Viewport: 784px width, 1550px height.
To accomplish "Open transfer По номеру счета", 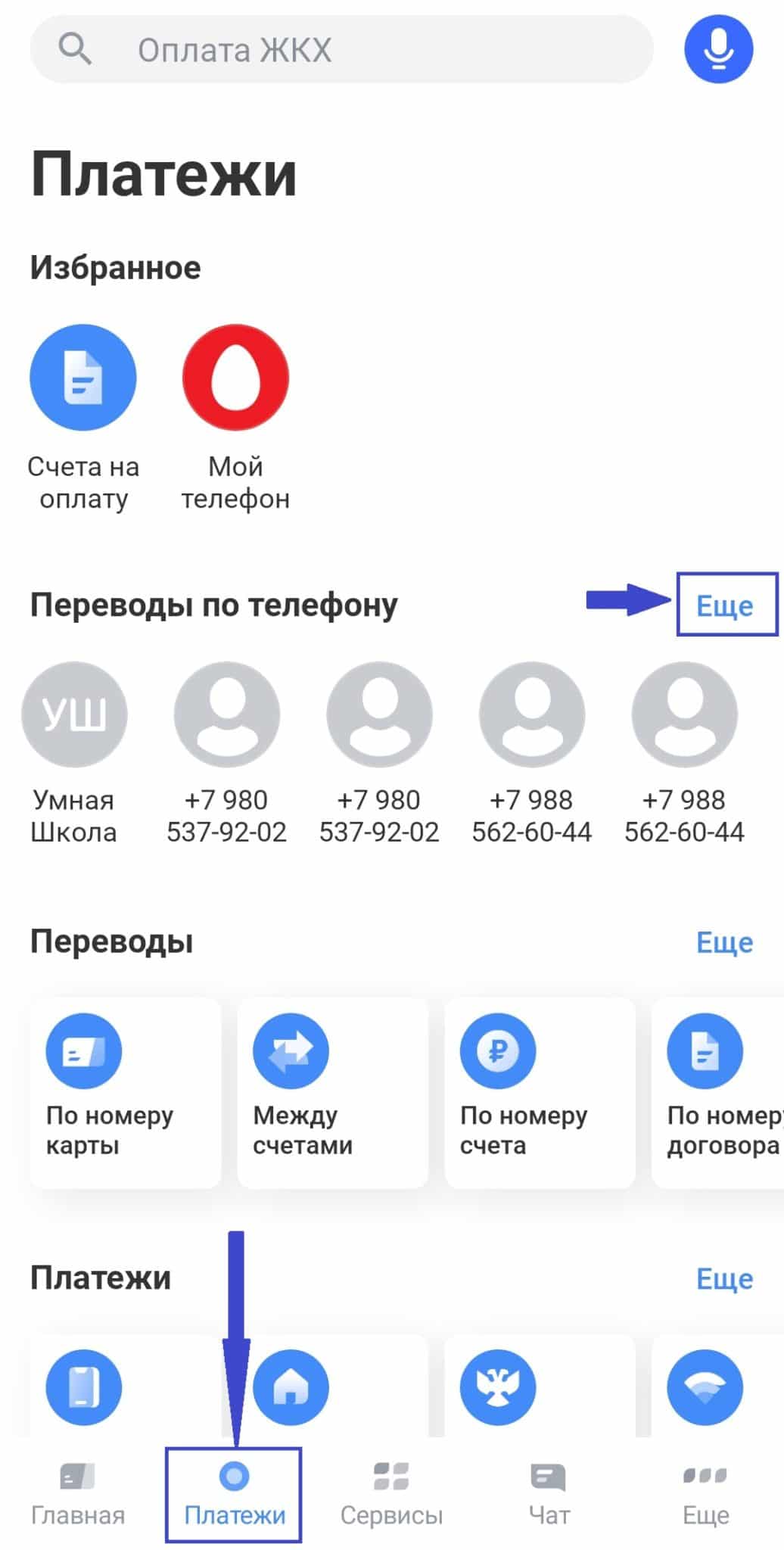I will coord(539,1091).
